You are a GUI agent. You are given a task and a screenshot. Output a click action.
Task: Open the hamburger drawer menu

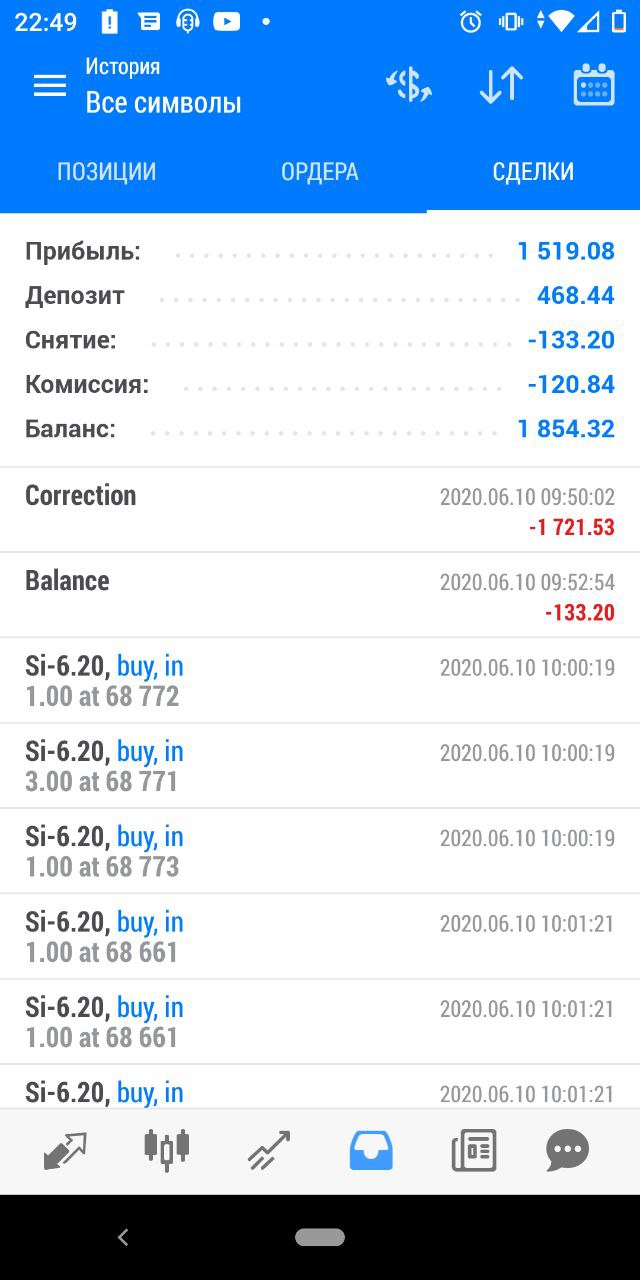(50, 86)
